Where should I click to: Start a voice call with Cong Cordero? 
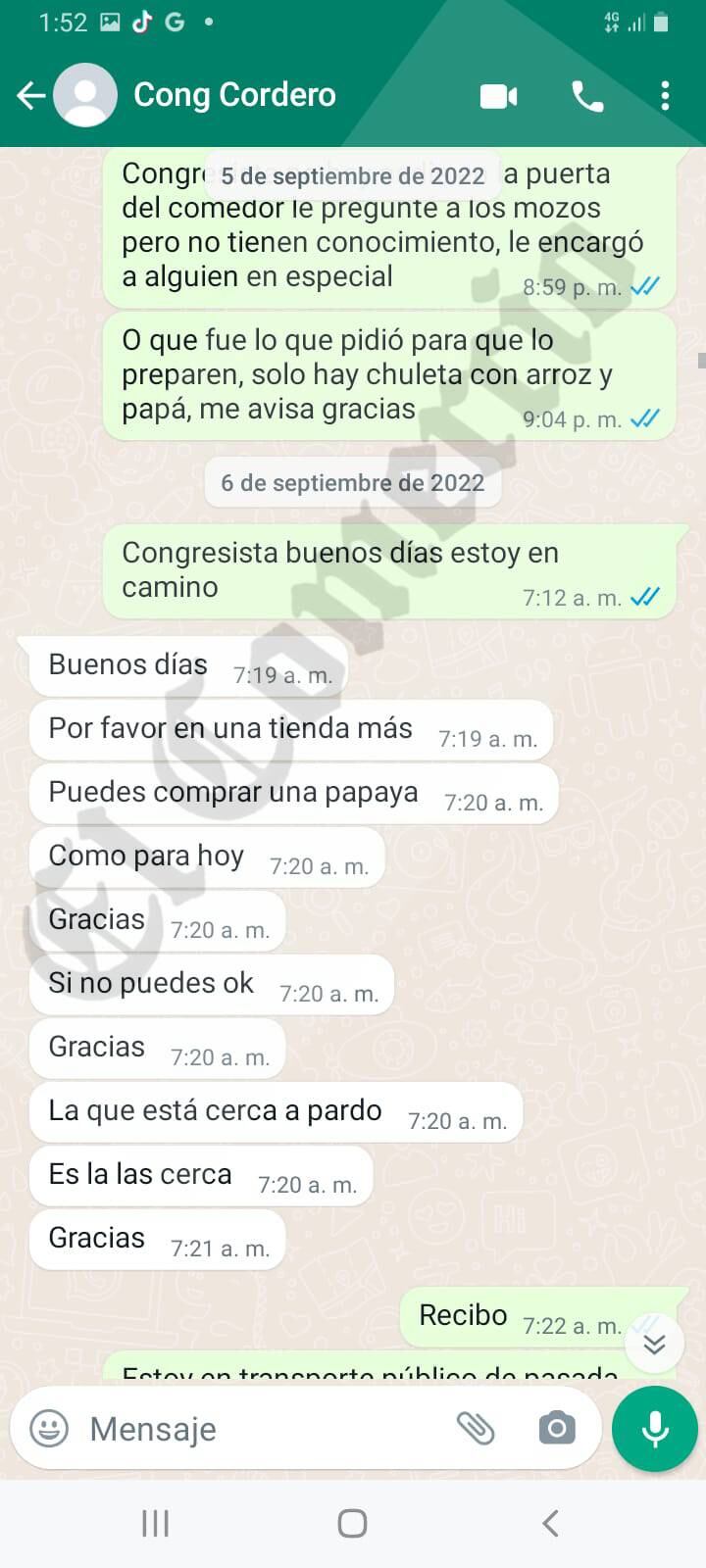[x=587, y=96]
